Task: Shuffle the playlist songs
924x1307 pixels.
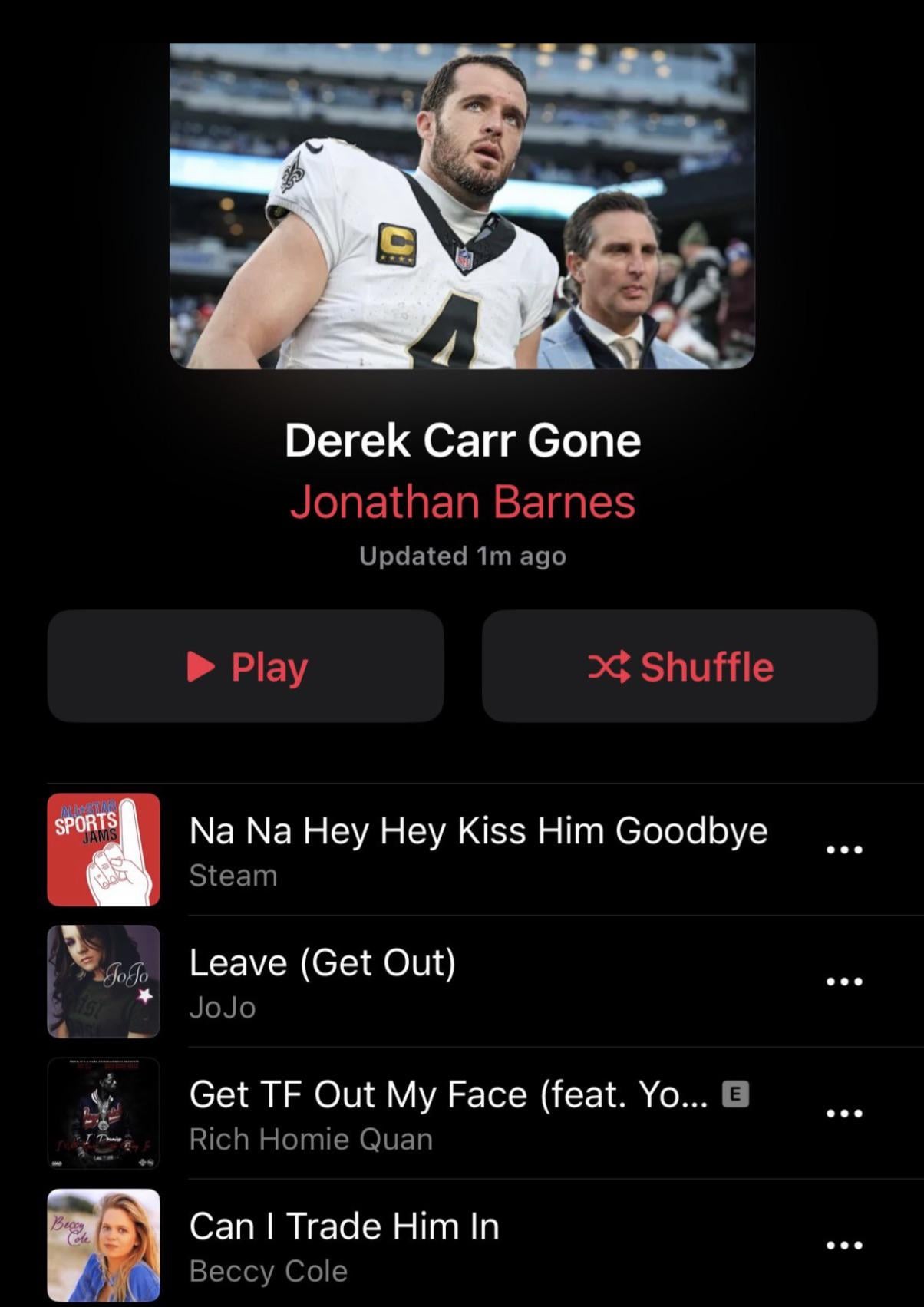Action: click(679, 666)
